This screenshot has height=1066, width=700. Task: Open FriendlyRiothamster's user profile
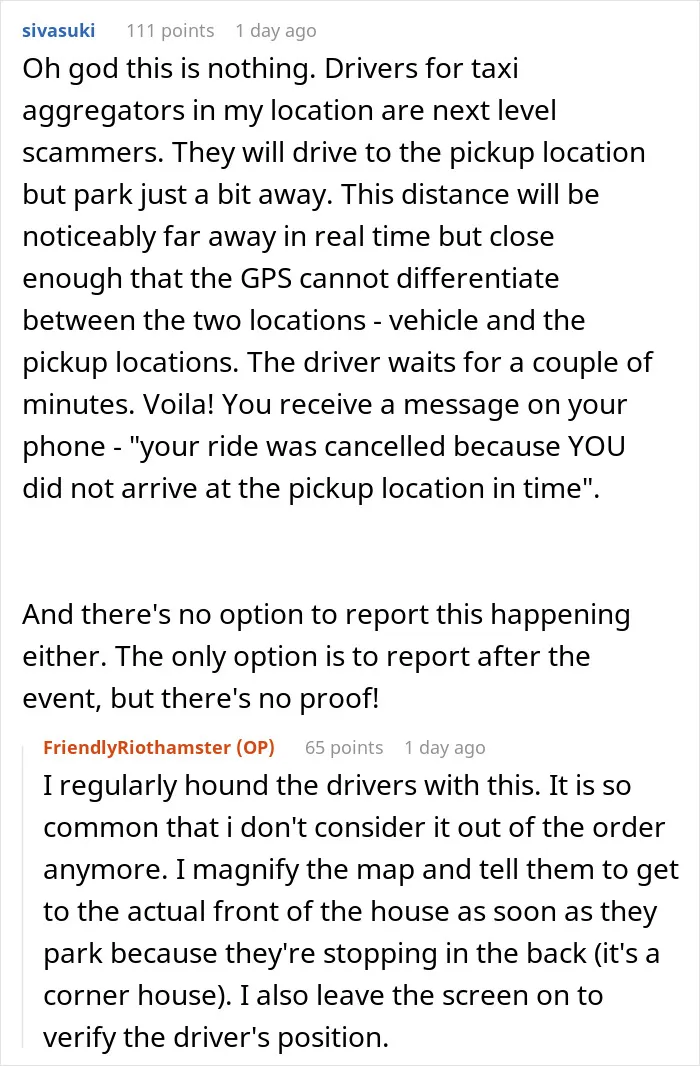pyautogui.click(x=137, y=747)
